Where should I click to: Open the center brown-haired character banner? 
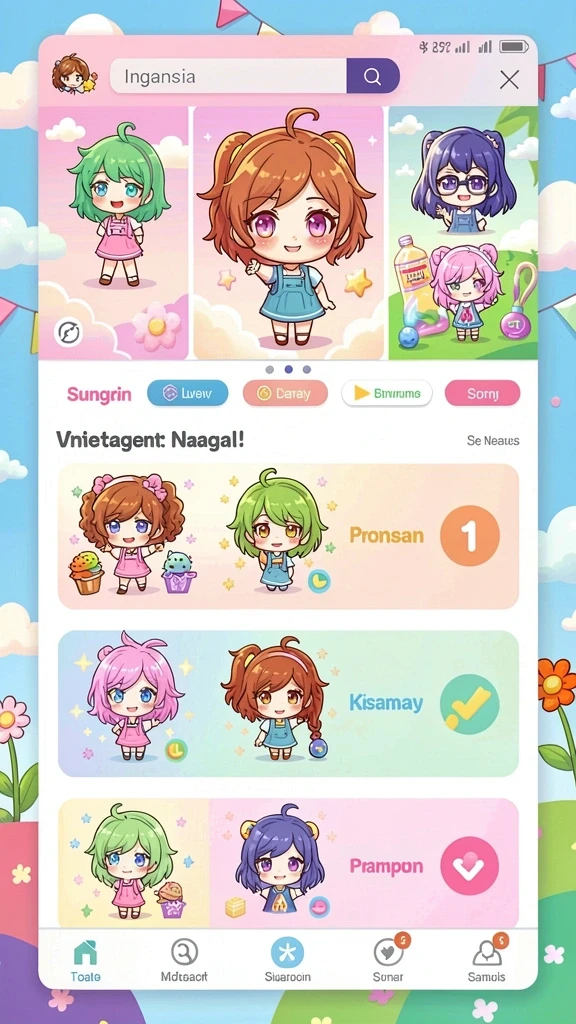pos(289,232)
